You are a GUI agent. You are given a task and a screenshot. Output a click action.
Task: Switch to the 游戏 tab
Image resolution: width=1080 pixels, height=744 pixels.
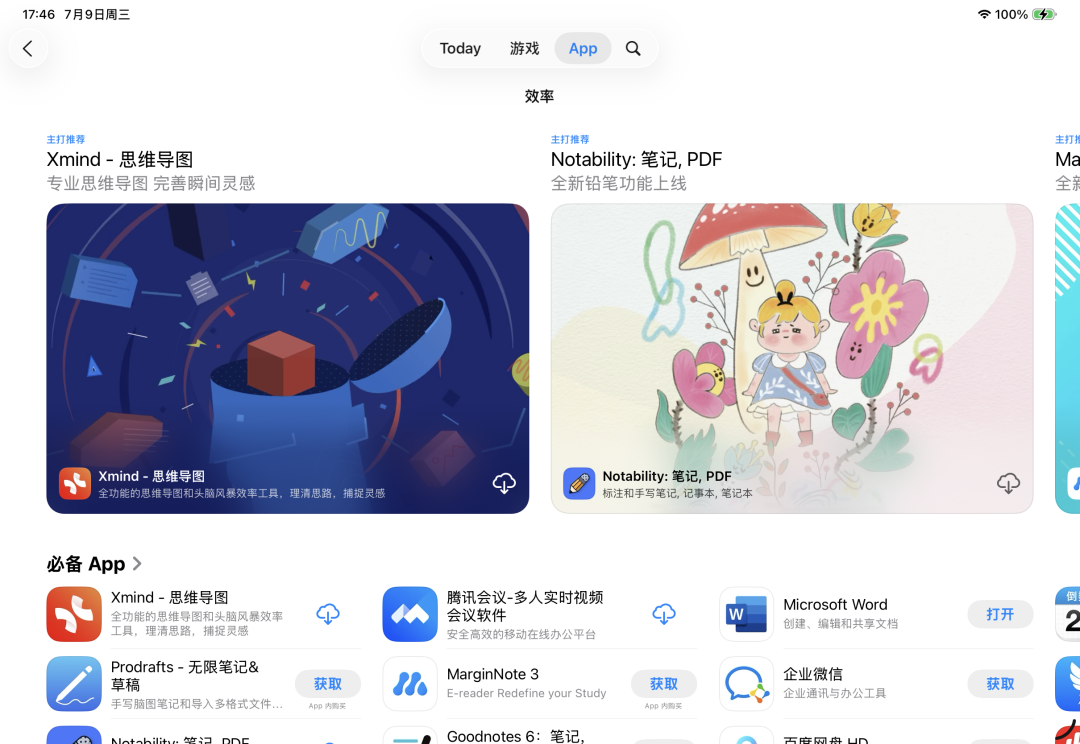[x=524, y=48]
